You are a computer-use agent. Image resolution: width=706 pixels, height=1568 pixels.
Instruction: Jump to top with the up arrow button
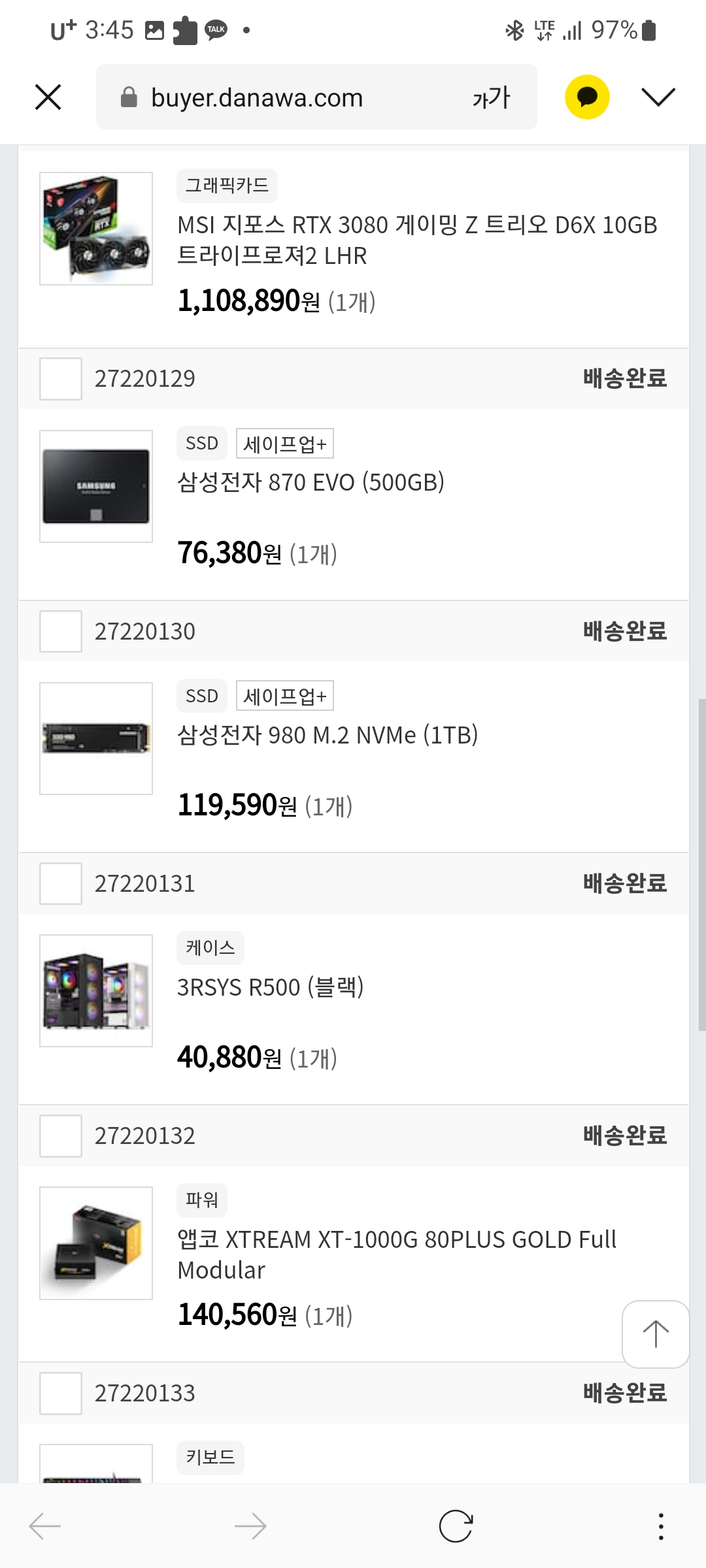point(656,1334)
